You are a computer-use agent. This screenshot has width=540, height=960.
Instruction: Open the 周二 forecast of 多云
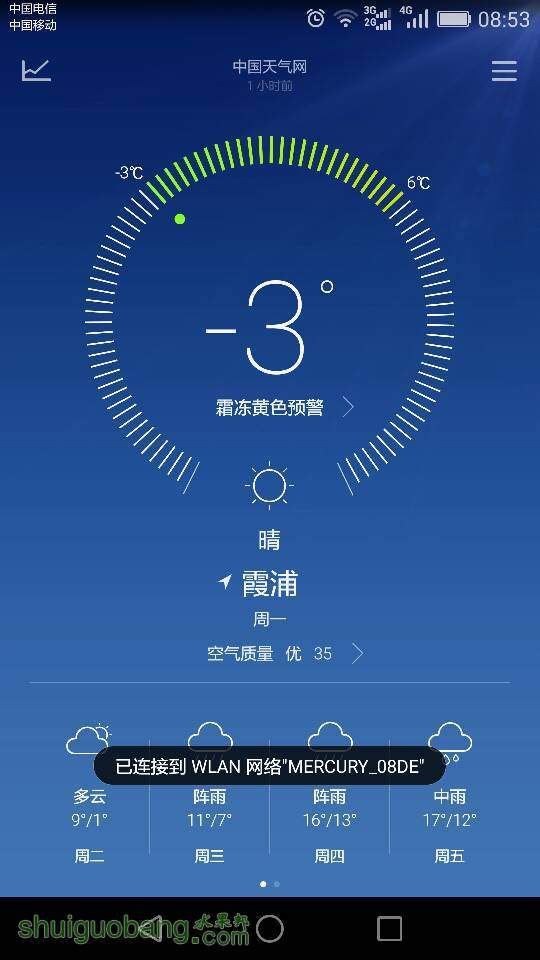[90, 793]
